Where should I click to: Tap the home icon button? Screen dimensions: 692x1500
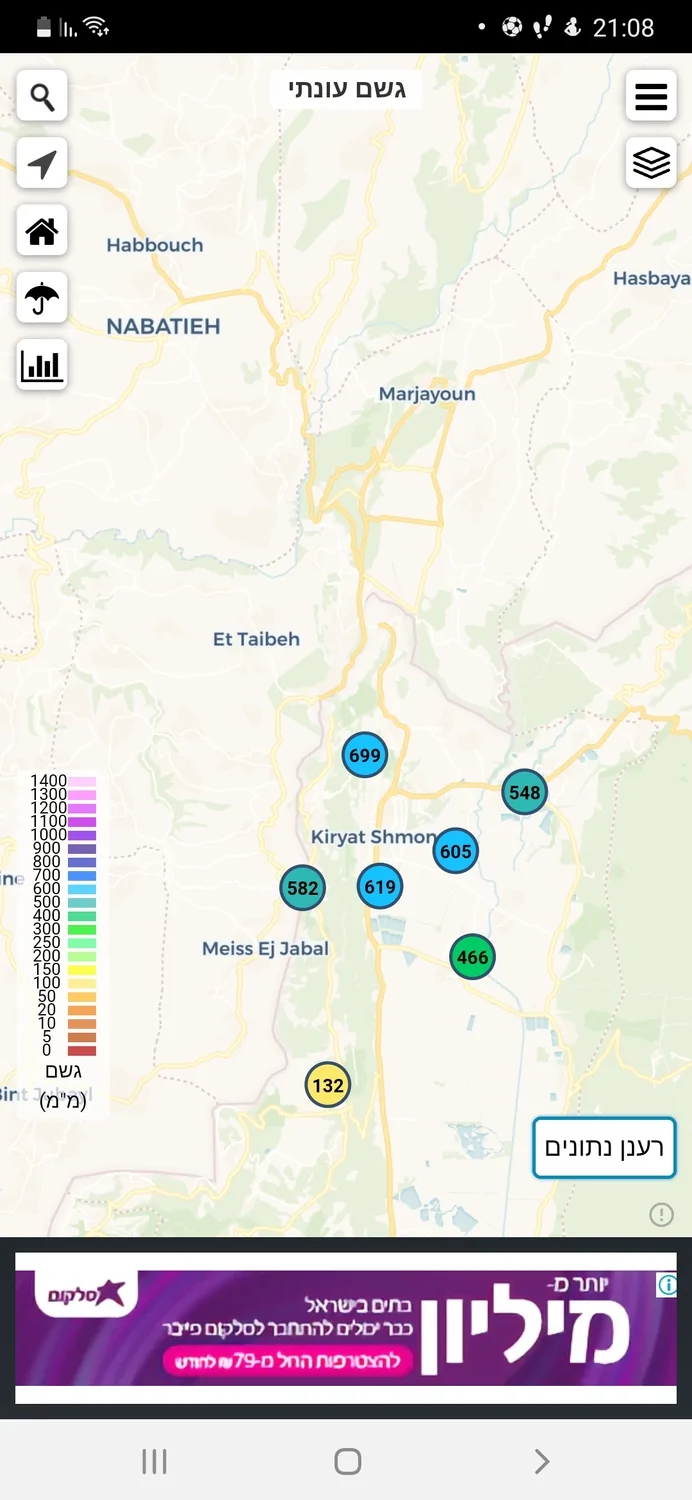(42, 231)
